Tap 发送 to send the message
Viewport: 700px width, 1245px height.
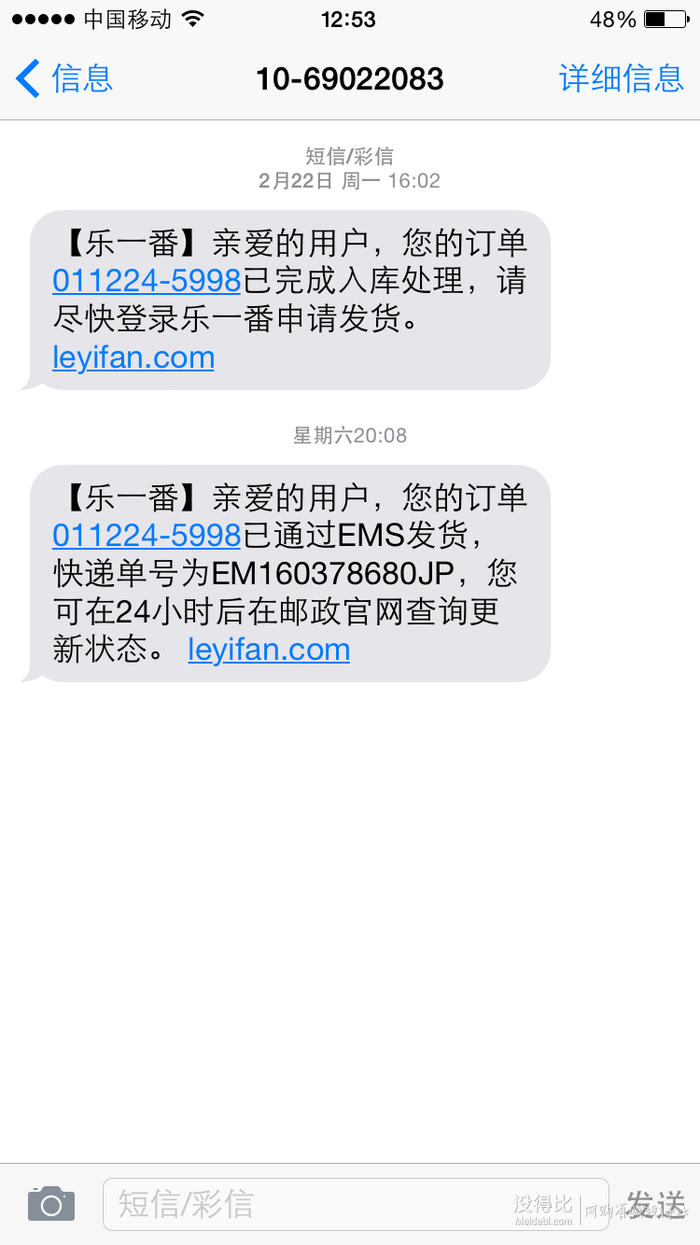coord(656,1204)
